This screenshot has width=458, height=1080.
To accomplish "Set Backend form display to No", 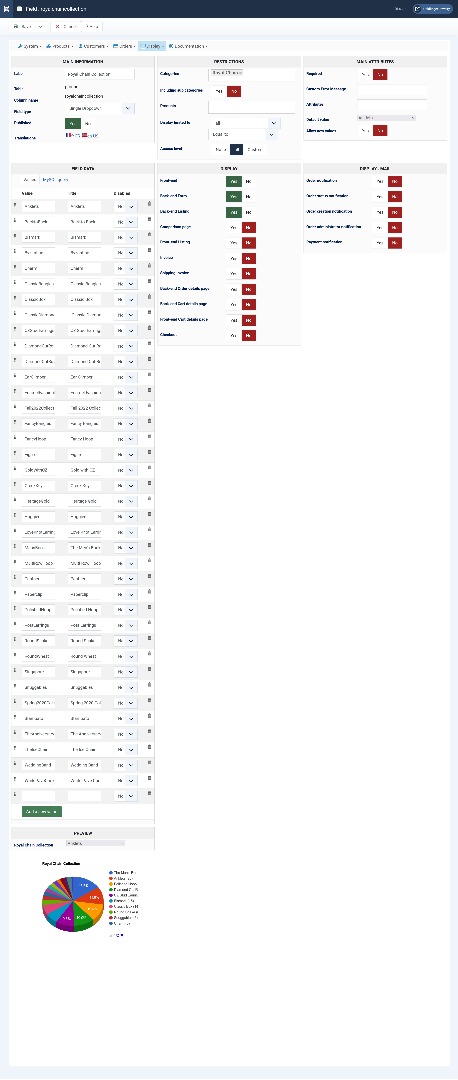I will [x=249, y=196].
